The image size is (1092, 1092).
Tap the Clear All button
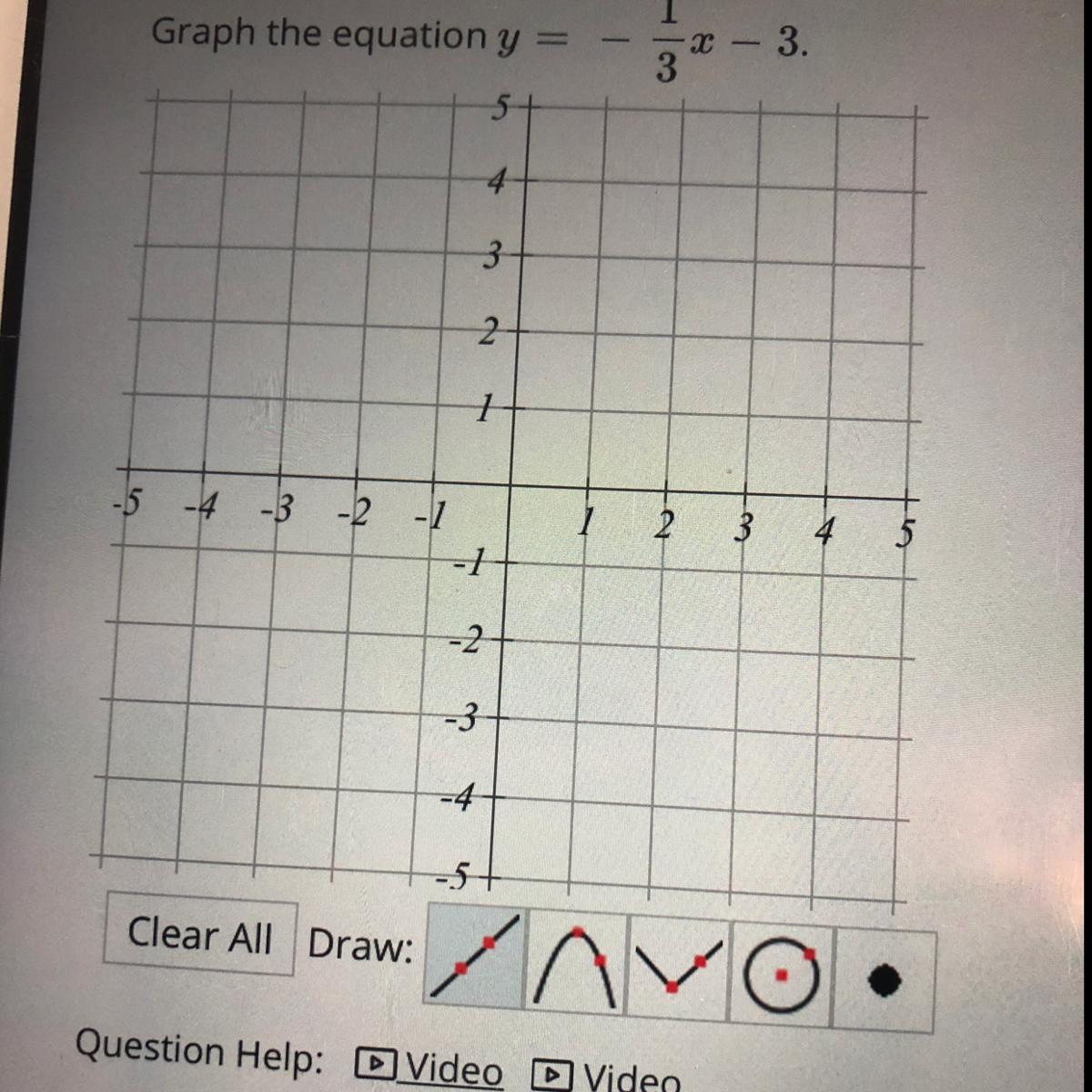tap(199, 935)
